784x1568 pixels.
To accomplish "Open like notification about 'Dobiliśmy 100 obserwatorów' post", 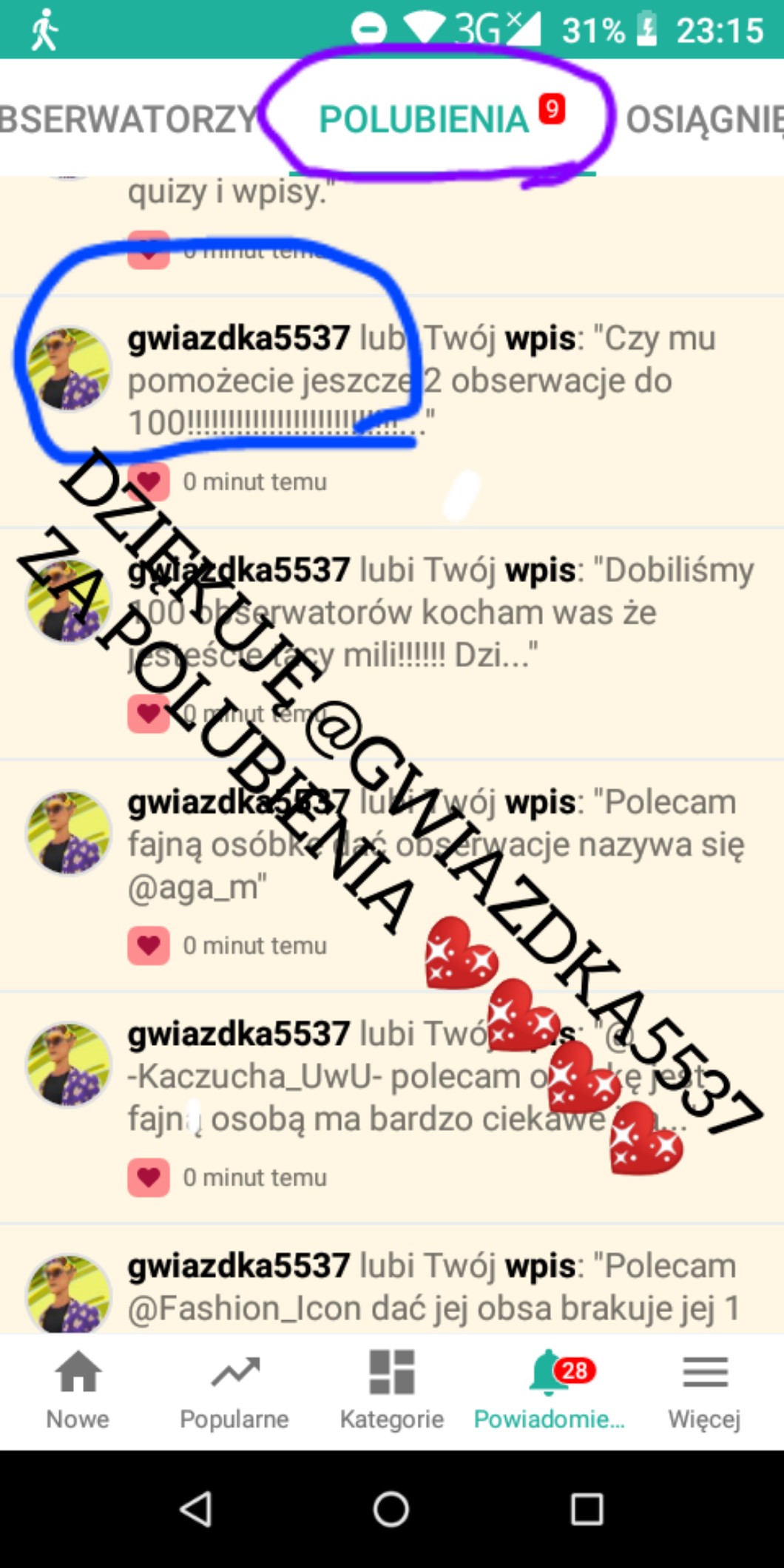I will (x=440, y=612).
